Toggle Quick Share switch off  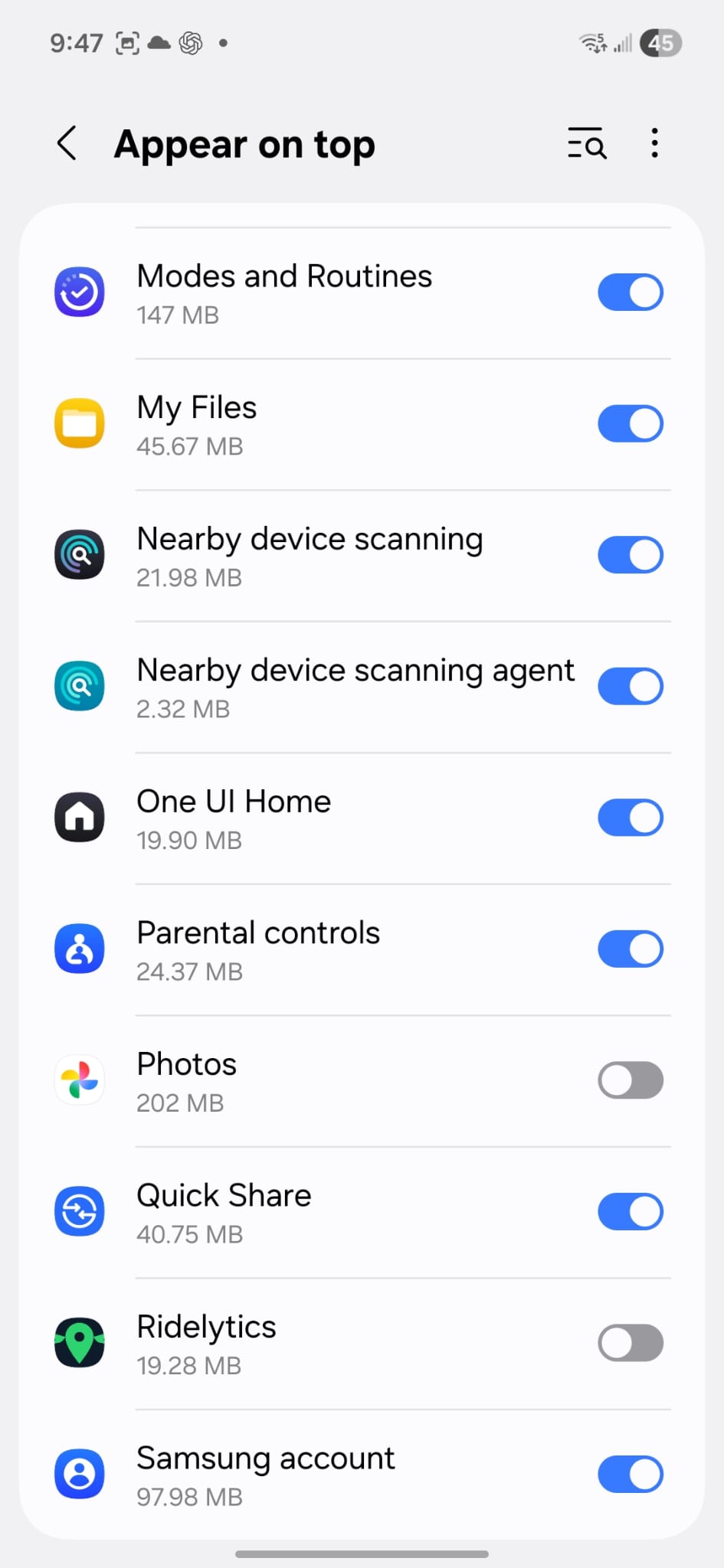pos(630,1212)
